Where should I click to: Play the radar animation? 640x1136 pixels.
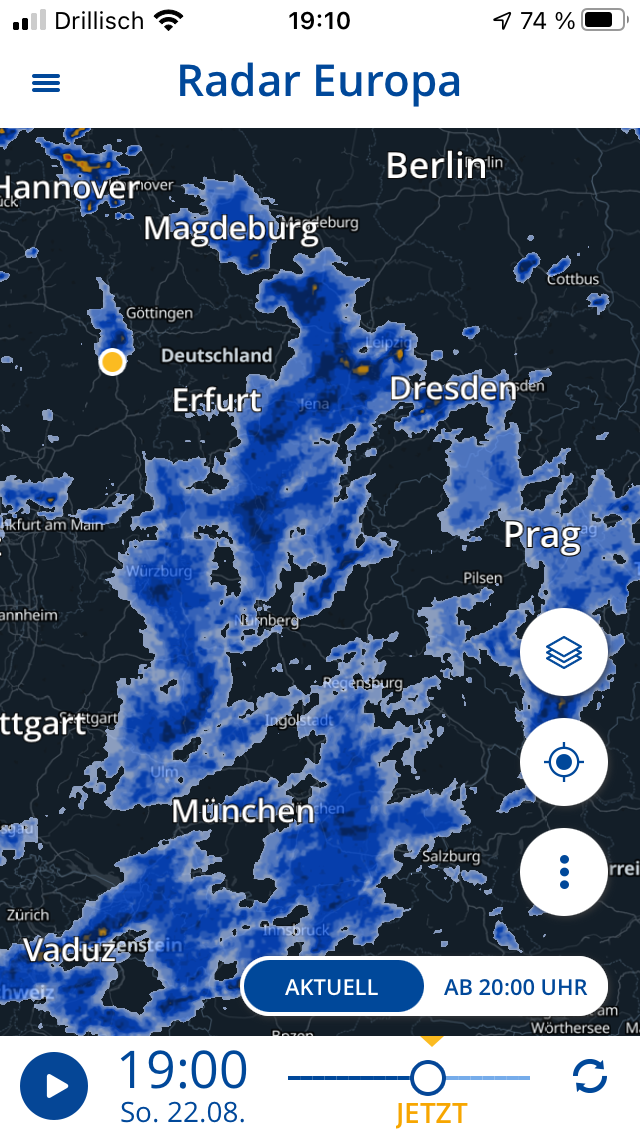(54, 1086)
